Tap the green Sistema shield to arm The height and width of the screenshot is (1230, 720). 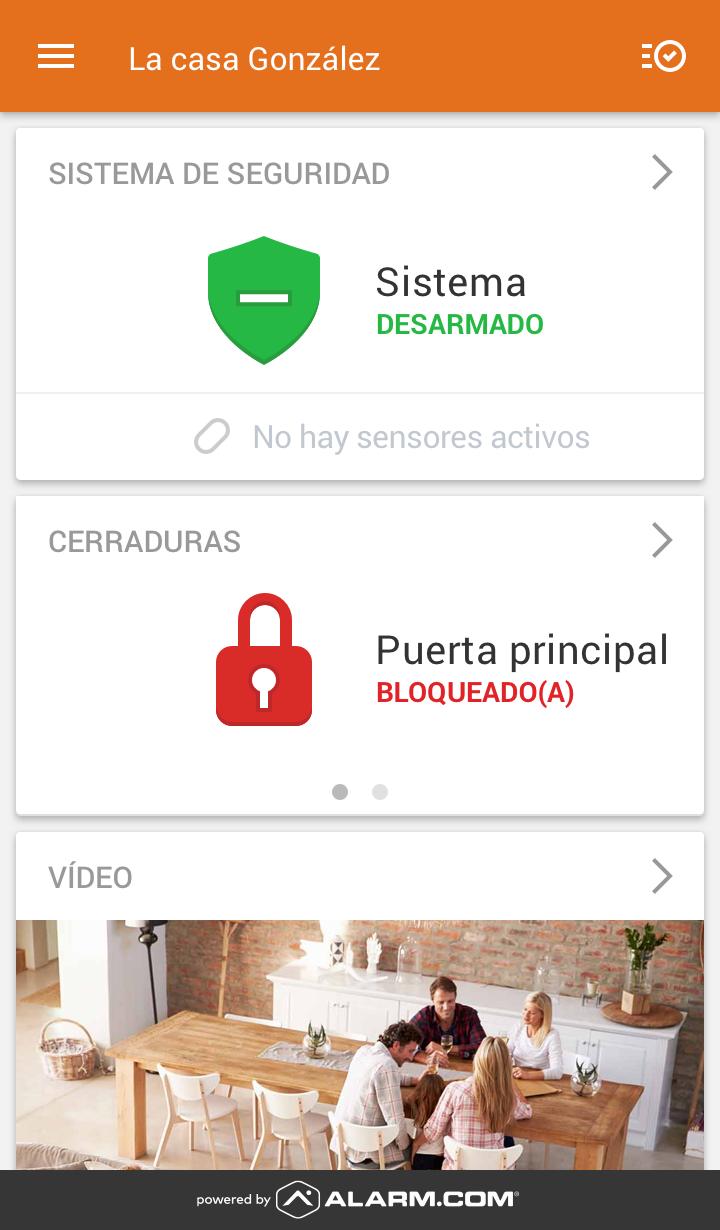(264, 300)
